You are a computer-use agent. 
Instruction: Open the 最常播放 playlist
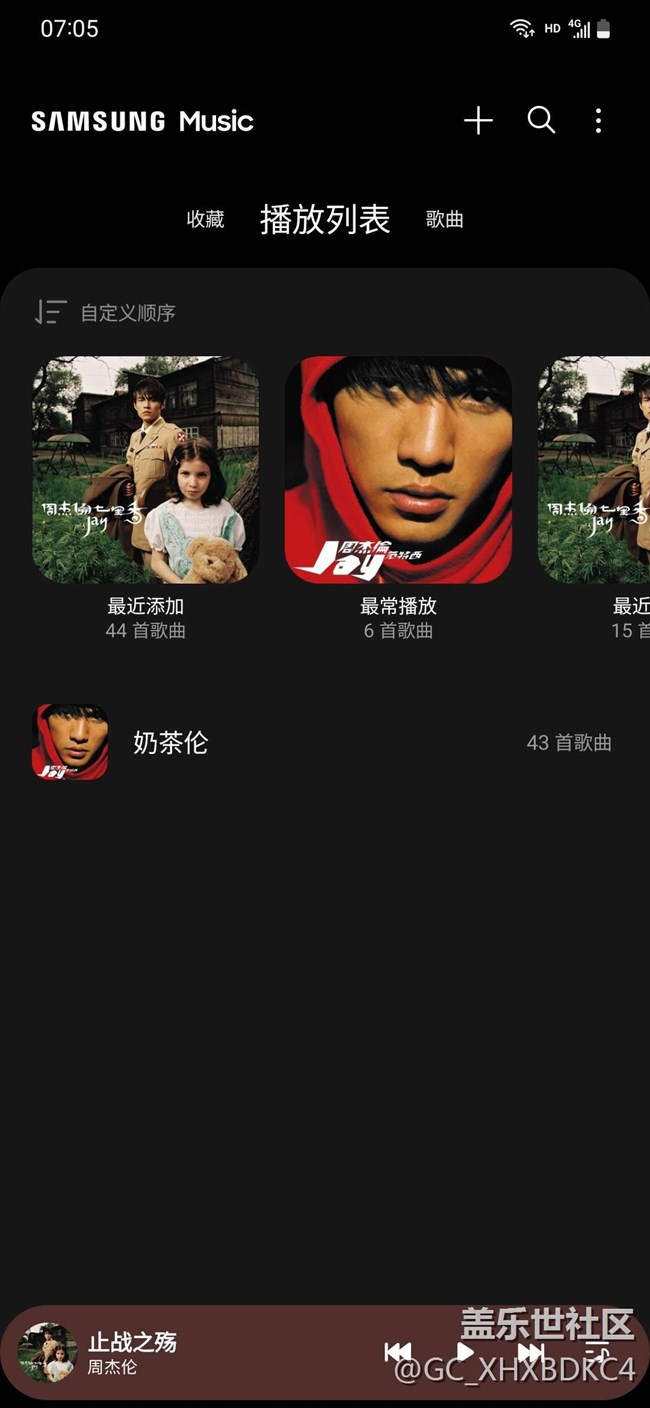tap(398, 470)
